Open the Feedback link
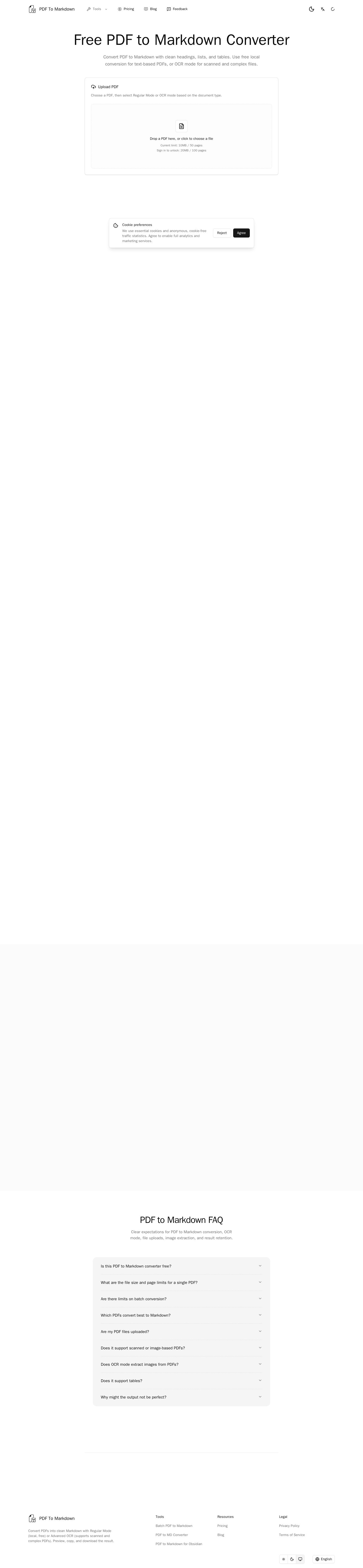Image resolution: width=363 pixels, height=1568 pixels. click(x=177, y=9)
